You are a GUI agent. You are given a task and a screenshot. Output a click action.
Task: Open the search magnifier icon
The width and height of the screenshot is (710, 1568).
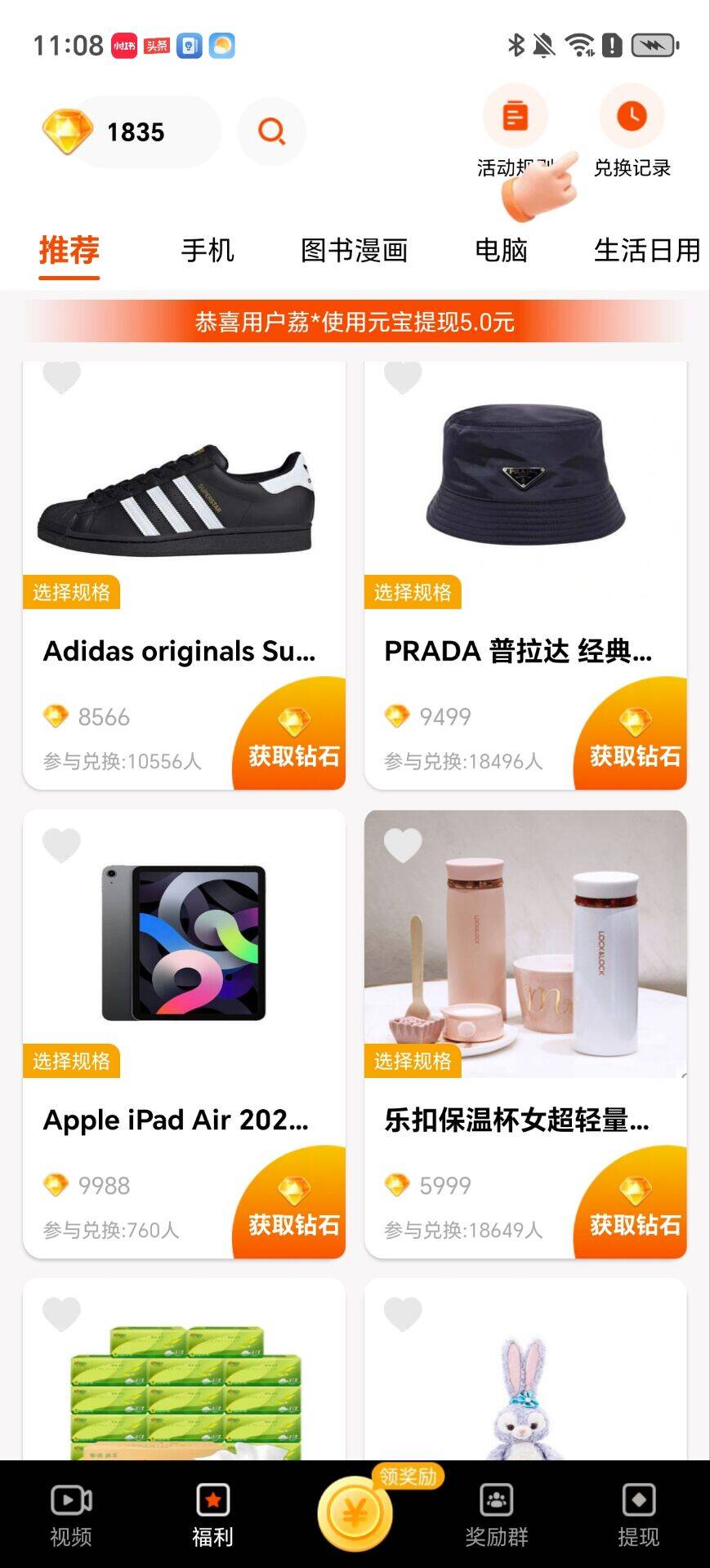tap(271, 131)
